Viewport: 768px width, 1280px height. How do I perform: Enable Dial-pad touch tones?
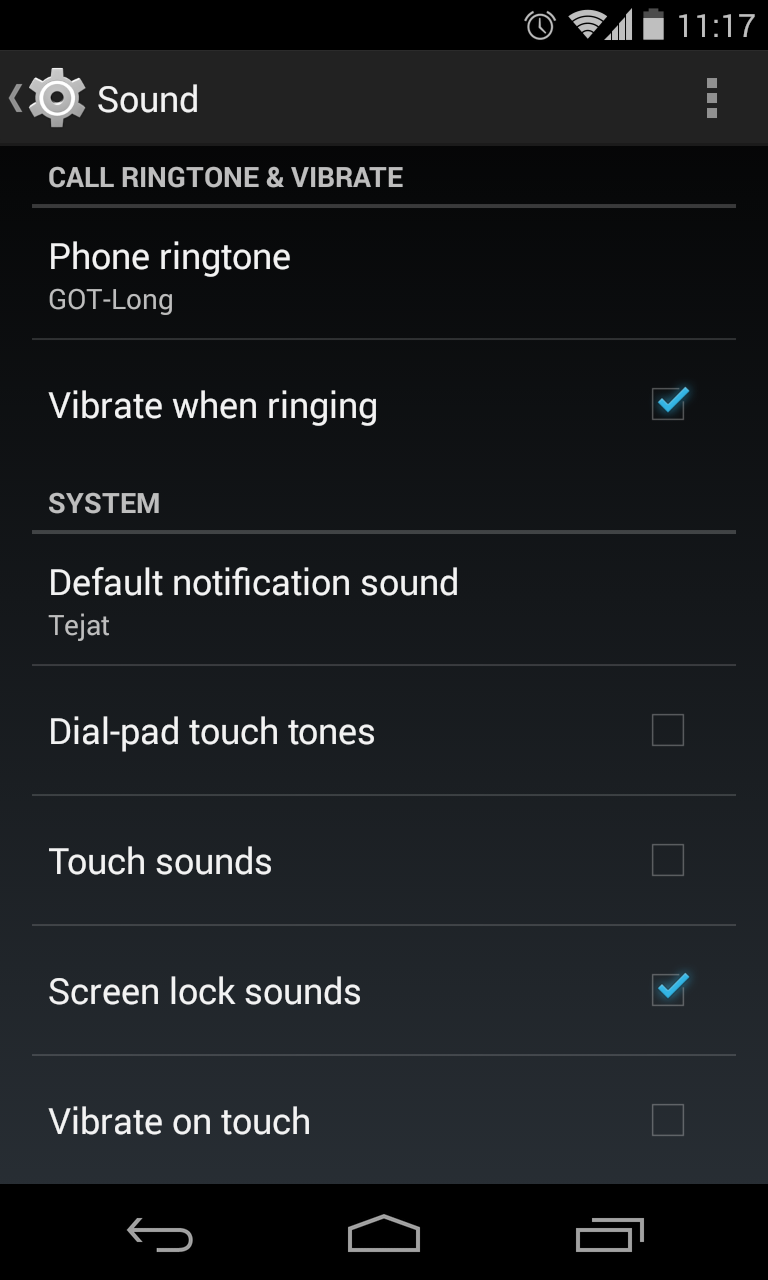tap(667, 730)
